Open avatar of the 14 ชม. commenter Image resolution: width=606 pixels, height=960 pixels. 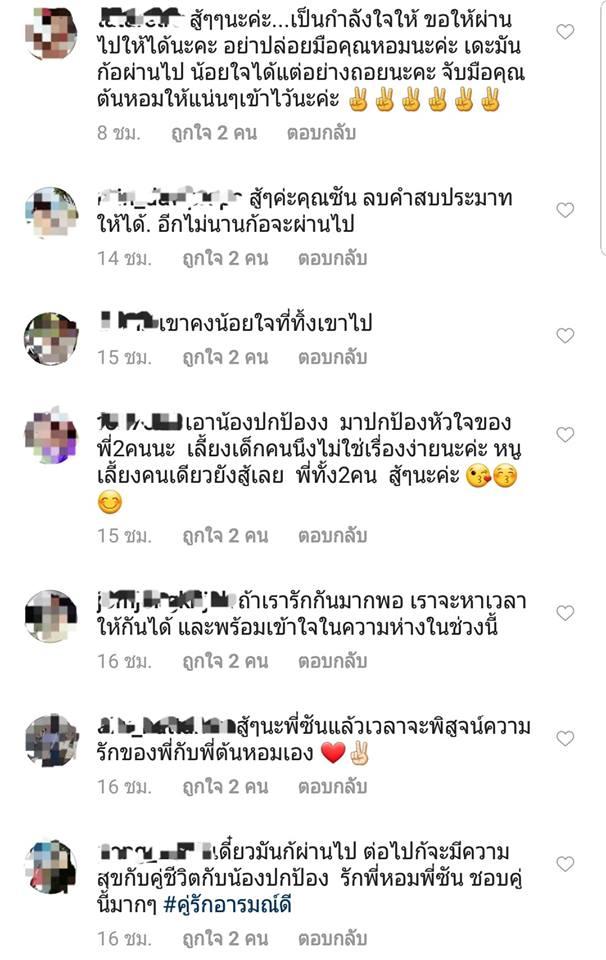tap(51, 212)
